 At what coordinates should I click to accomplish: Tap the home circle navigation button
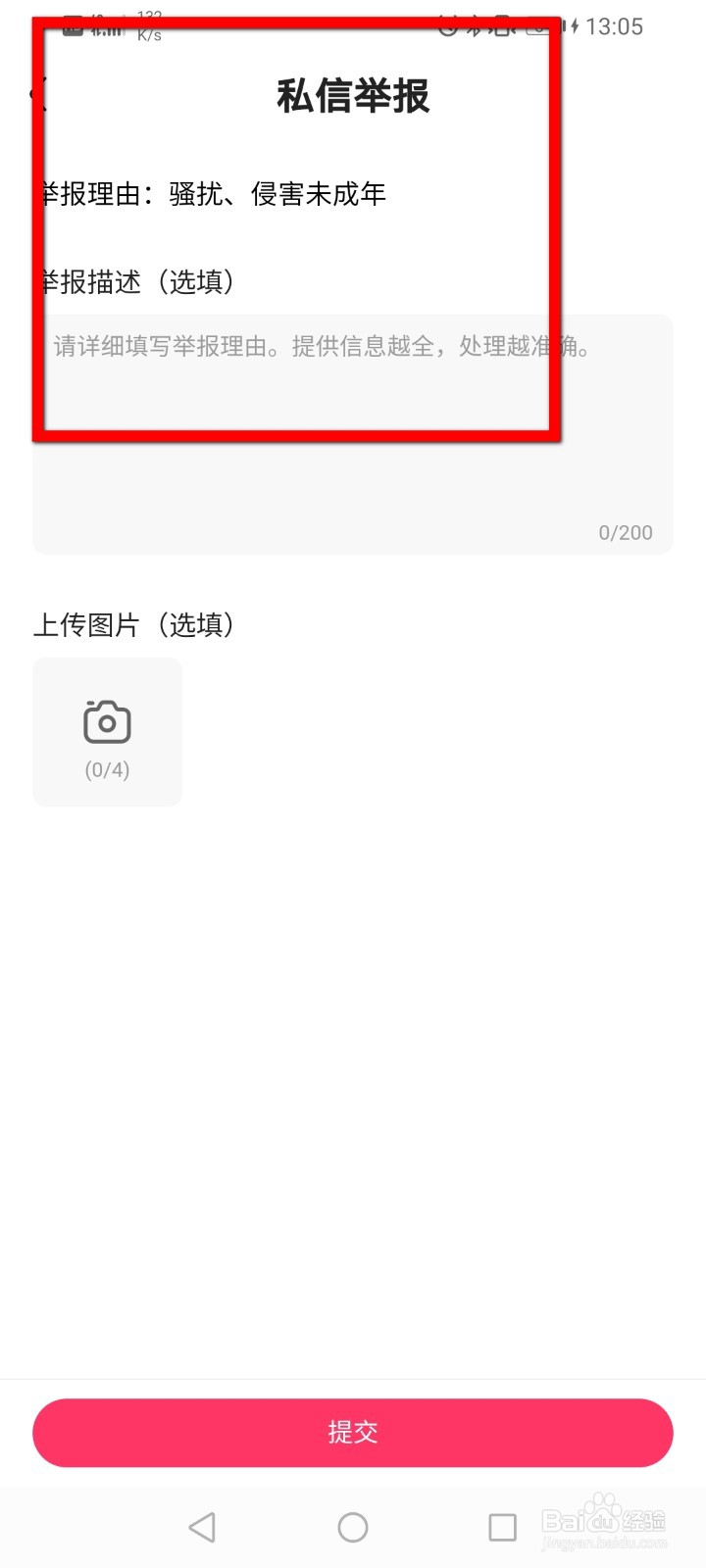pos(353,1526)
